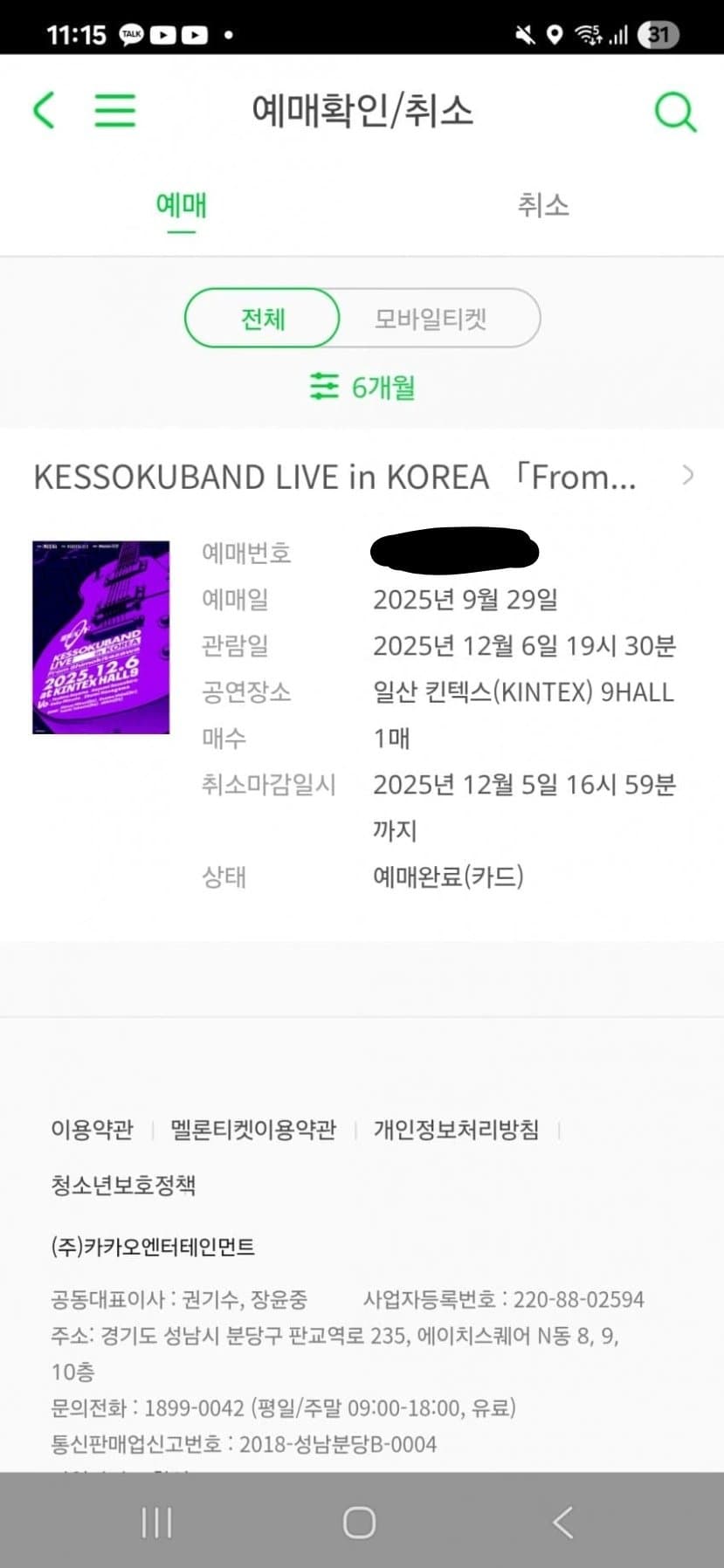Select the 예매 tab

pos(181,206)
